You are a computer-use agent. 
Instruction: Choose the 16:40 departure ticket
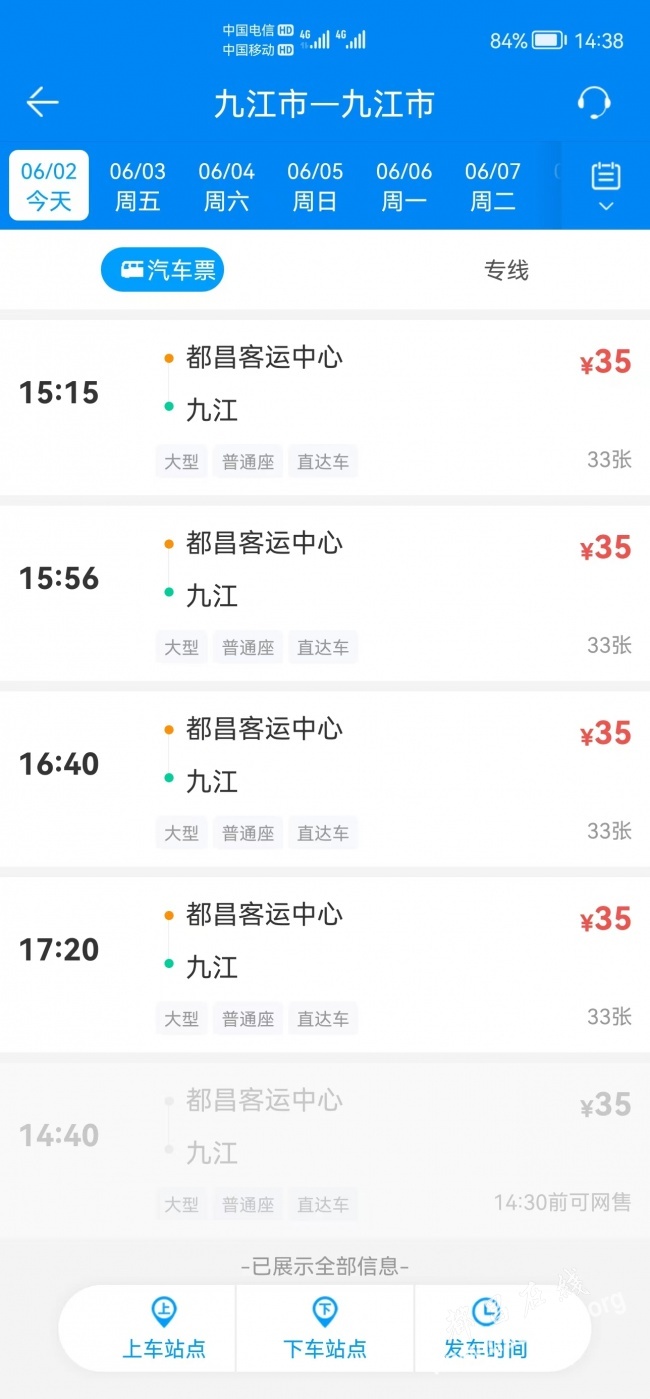point(325,779)
